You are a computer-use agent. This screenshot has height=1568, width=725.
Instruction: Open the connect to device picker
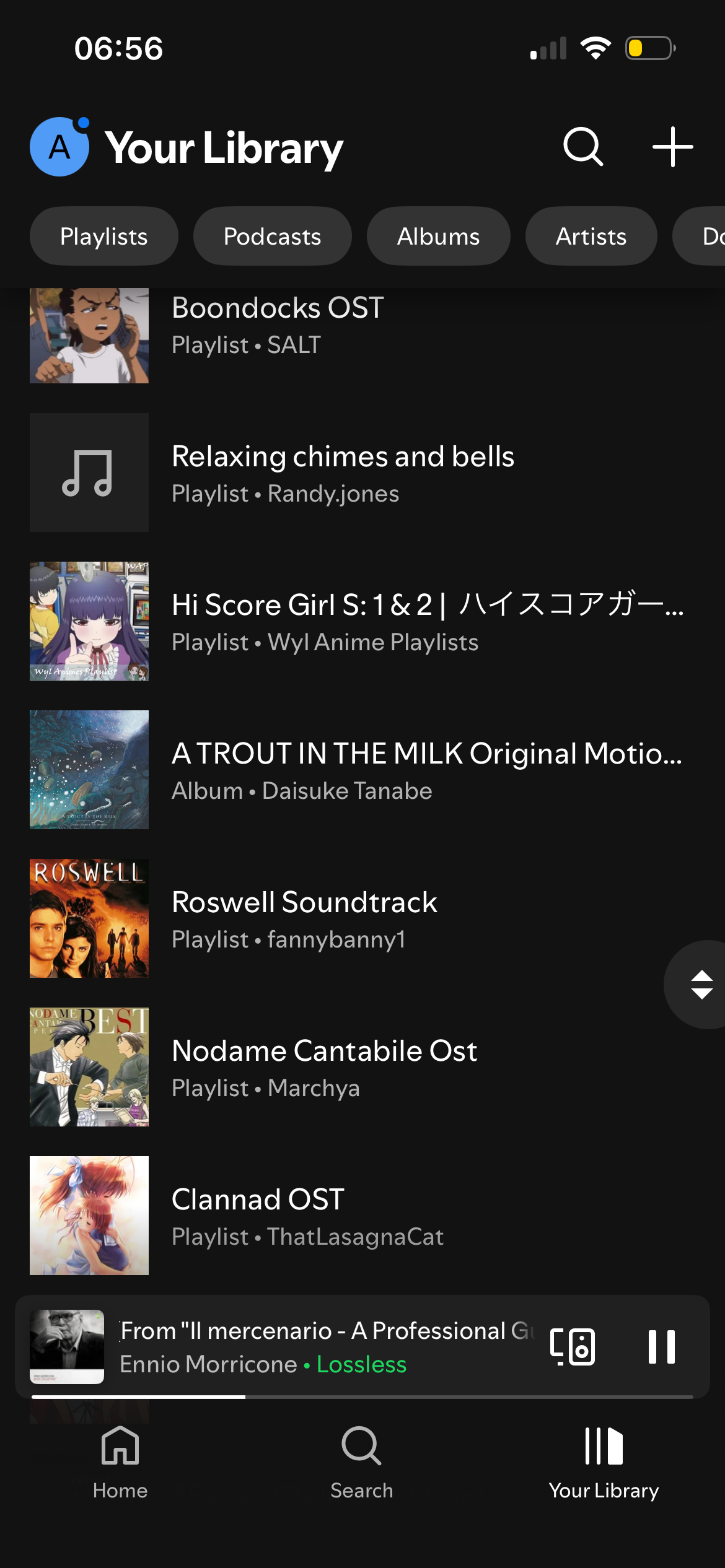[573, 1346]
